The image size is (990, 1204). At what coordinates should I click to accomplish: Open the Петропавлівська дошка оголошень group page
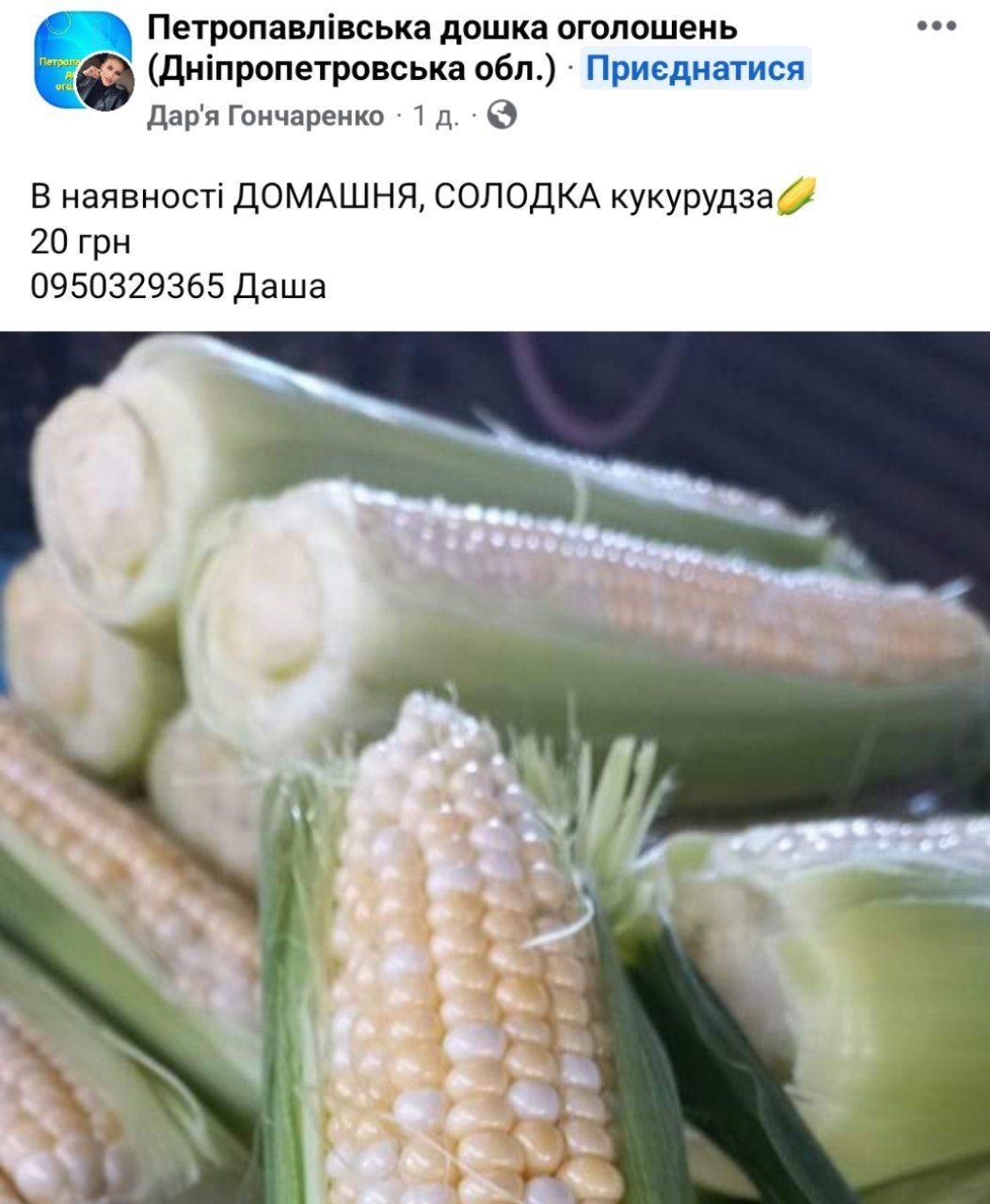(442, 28)
